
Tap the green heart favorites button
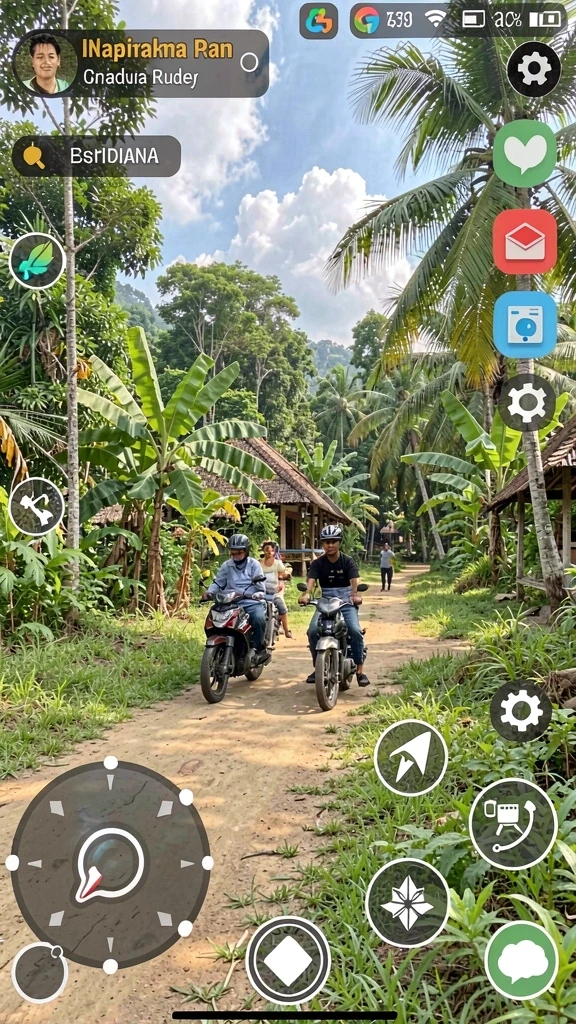click(525, 153)
